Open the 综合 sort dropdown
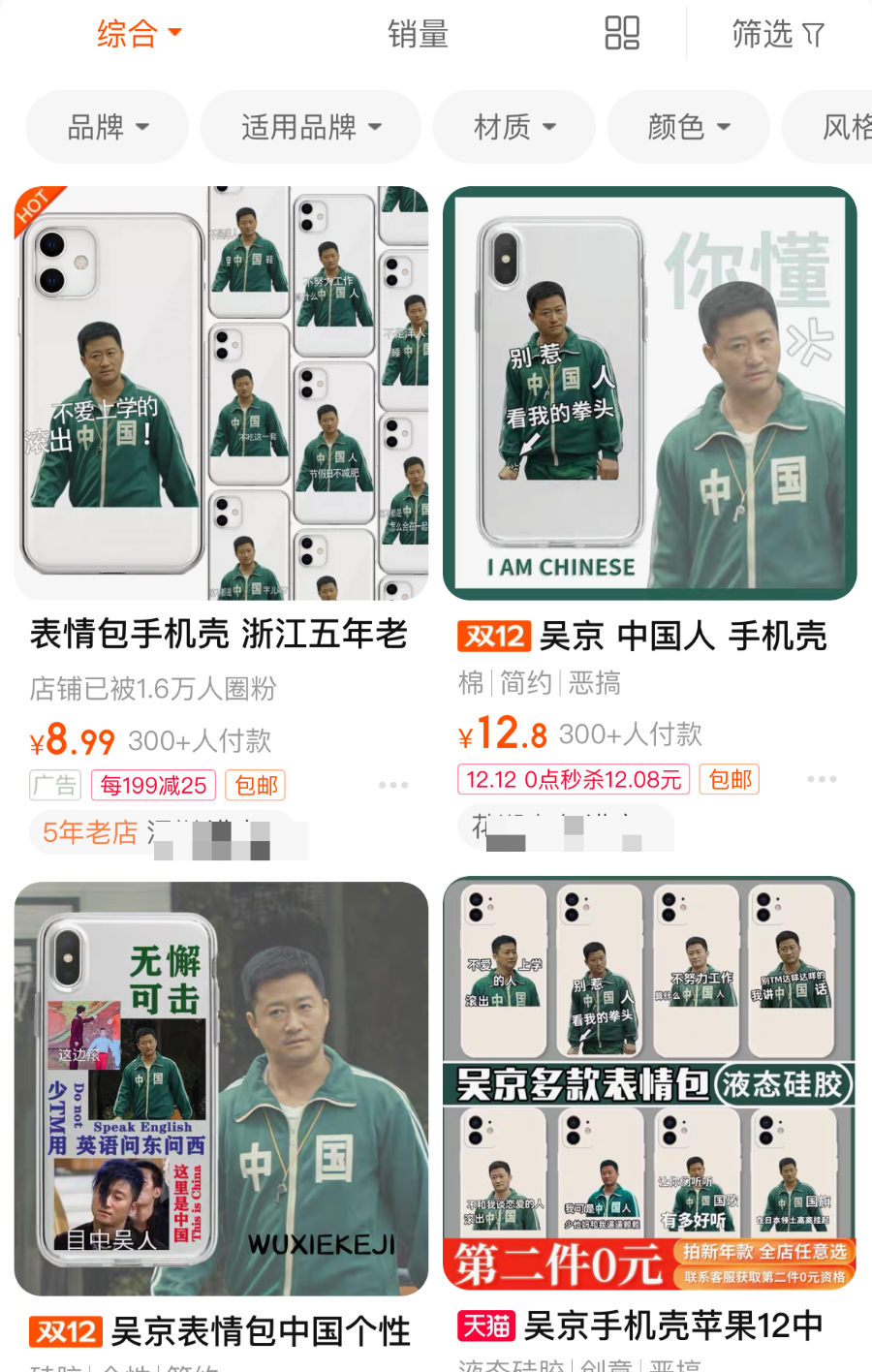Viewport: 872px width, 1372px height. [139, 34]
